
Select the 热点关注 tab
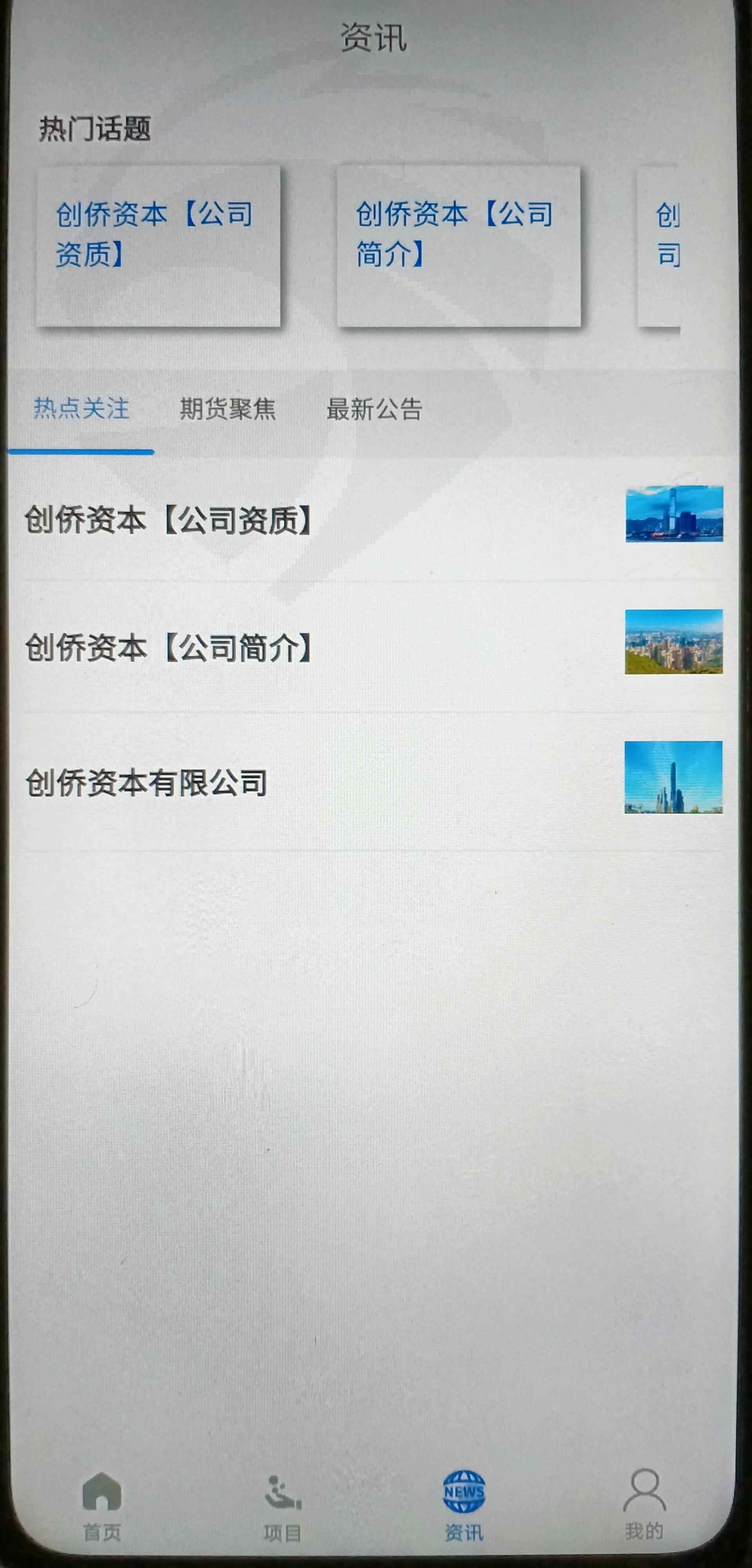point(81,408)
